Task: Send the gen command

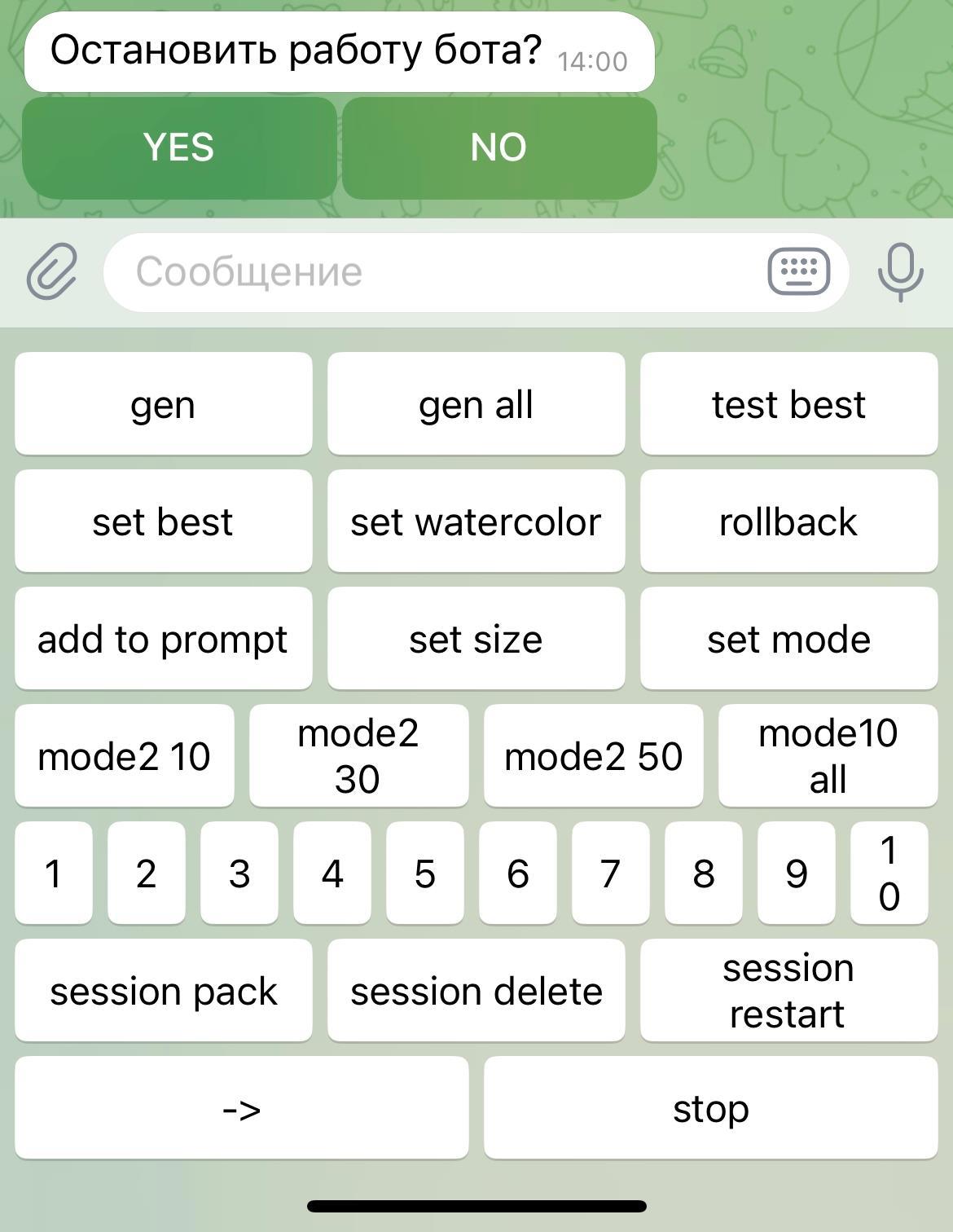Action: [163, 404]
